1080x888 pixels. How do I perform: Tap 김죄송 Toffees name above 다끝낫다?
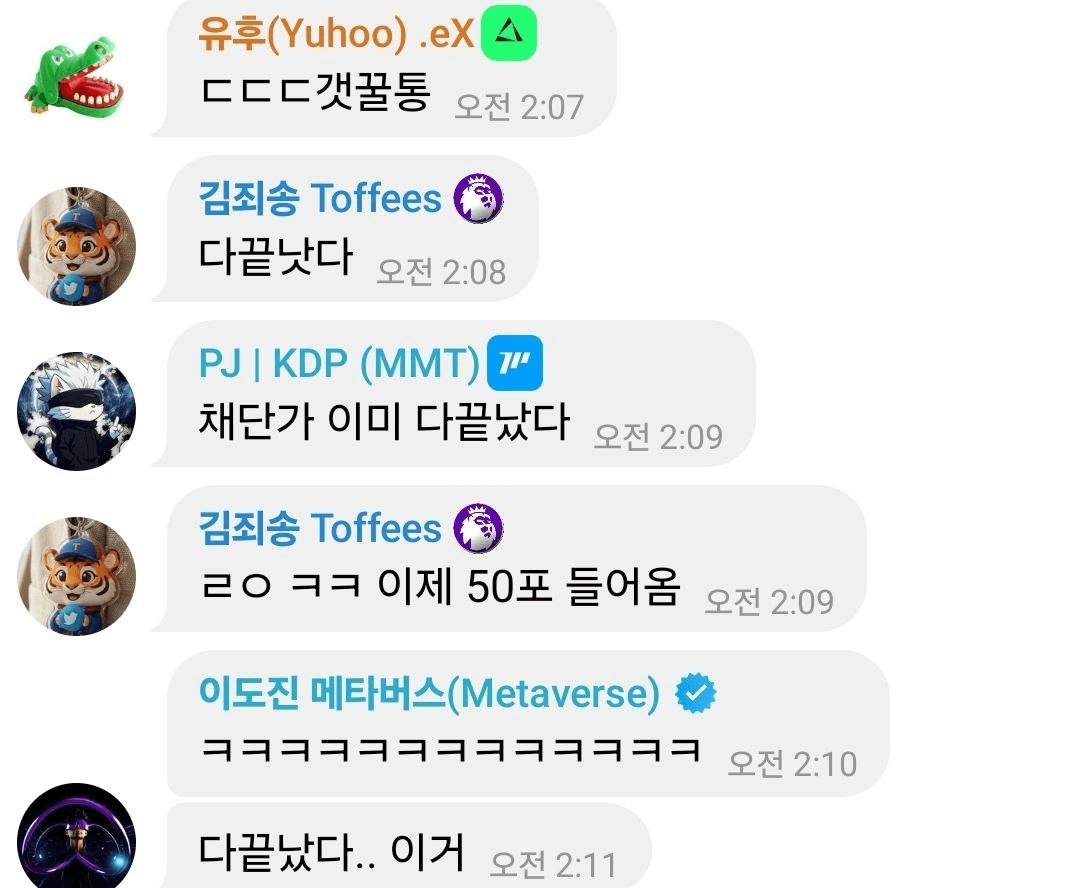[x=320, y=199]
